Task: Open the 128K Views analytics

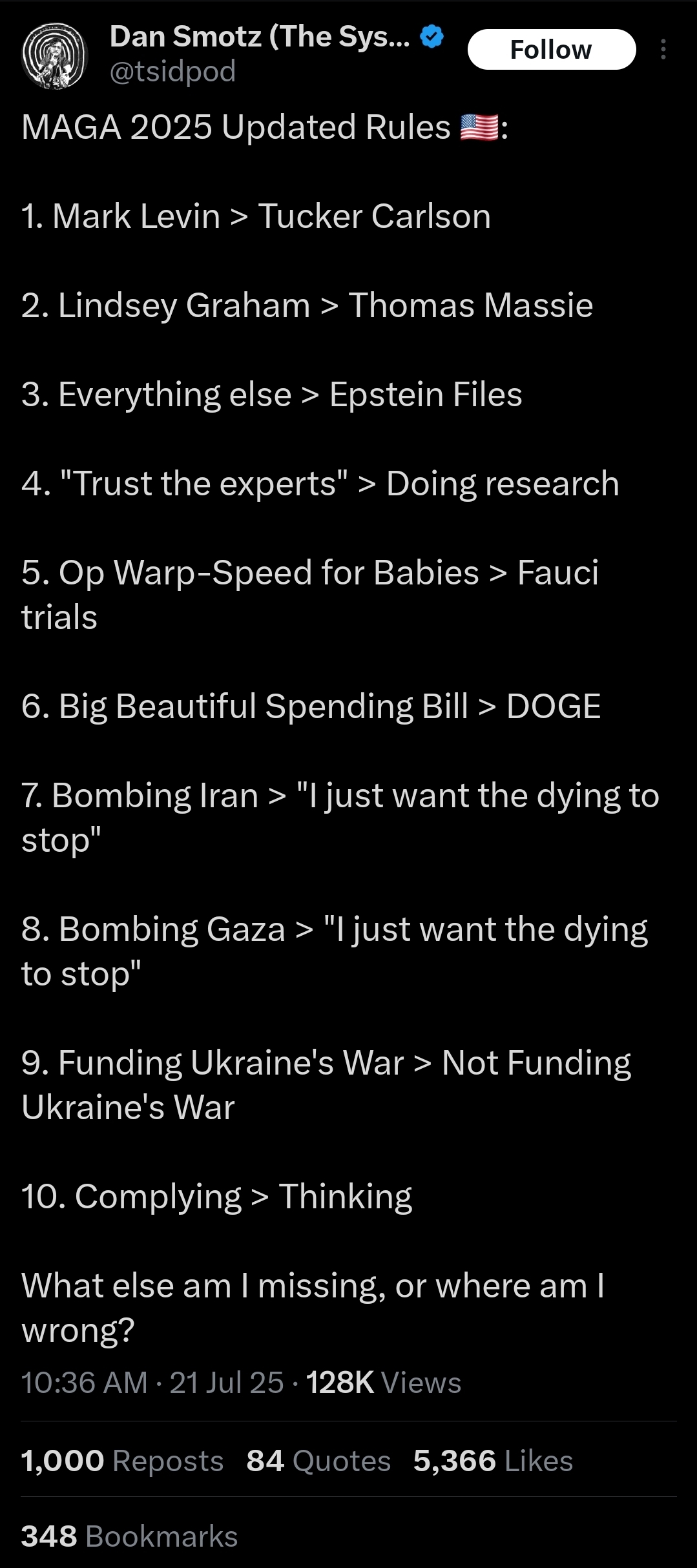Action: (383, 1383)
